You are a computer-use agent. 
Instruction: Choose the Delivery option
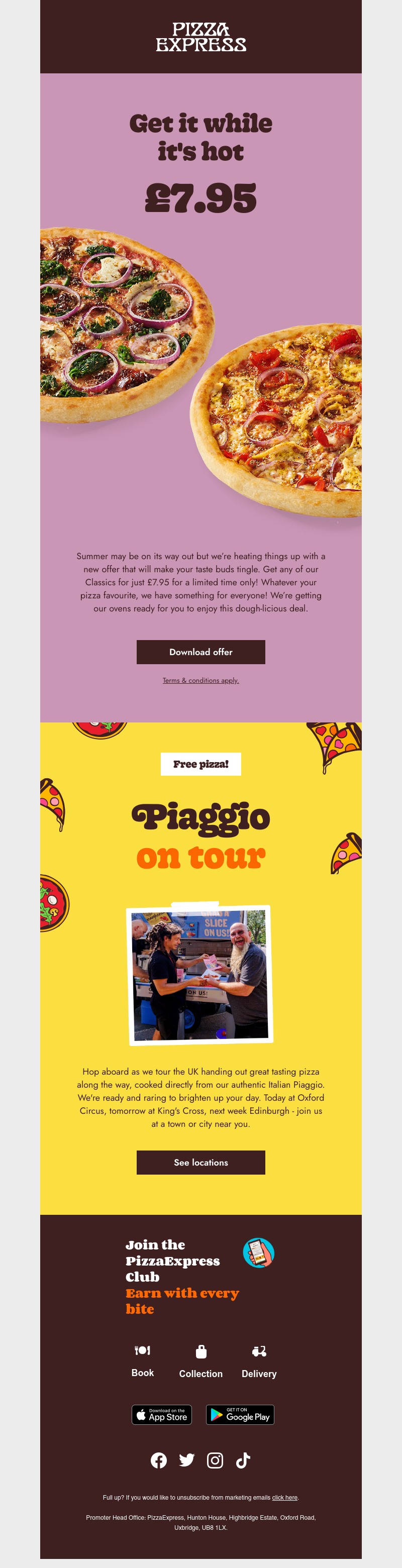[259, 1362]
